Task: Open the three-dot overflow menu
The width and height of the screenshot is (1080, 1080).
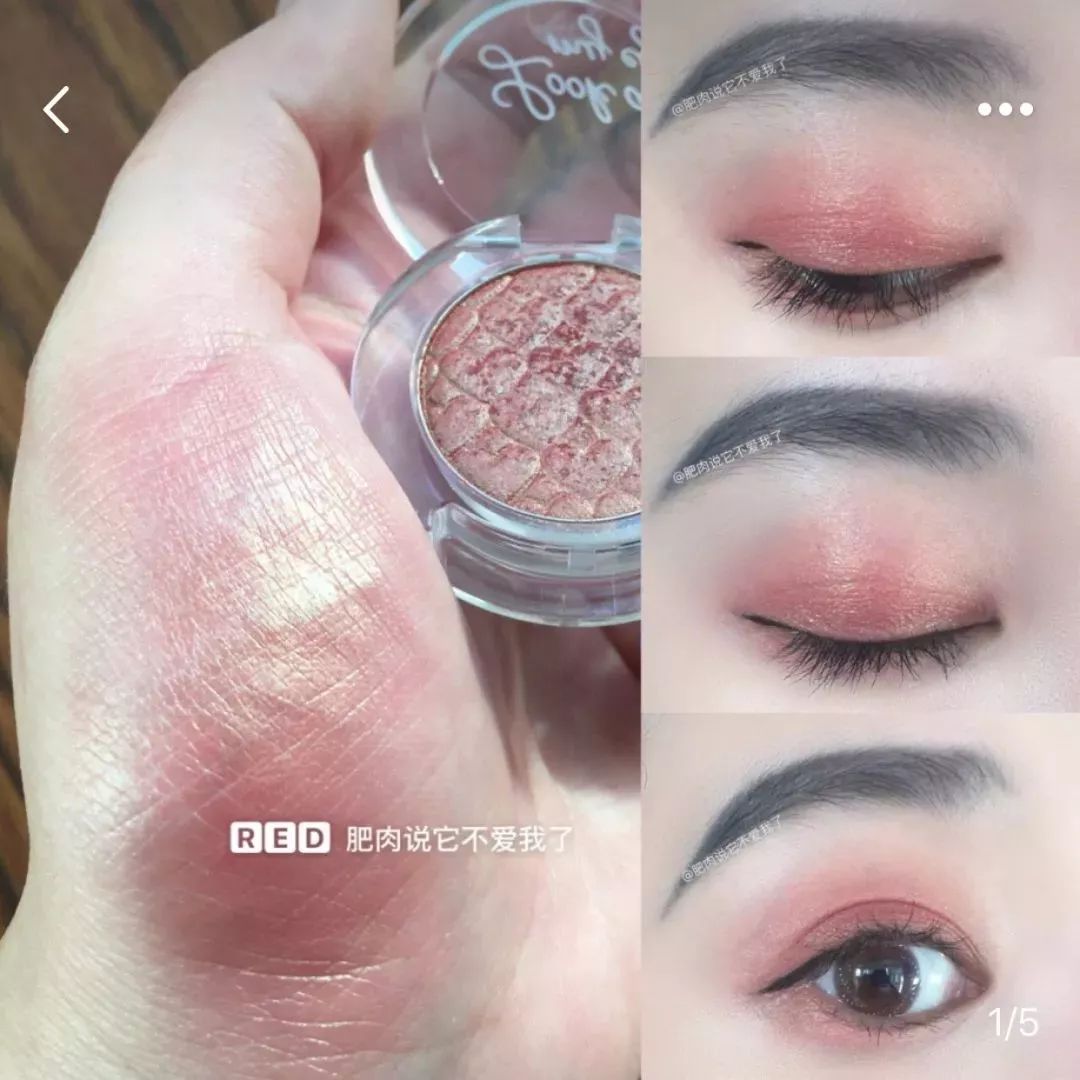Action: (1005, 109)
